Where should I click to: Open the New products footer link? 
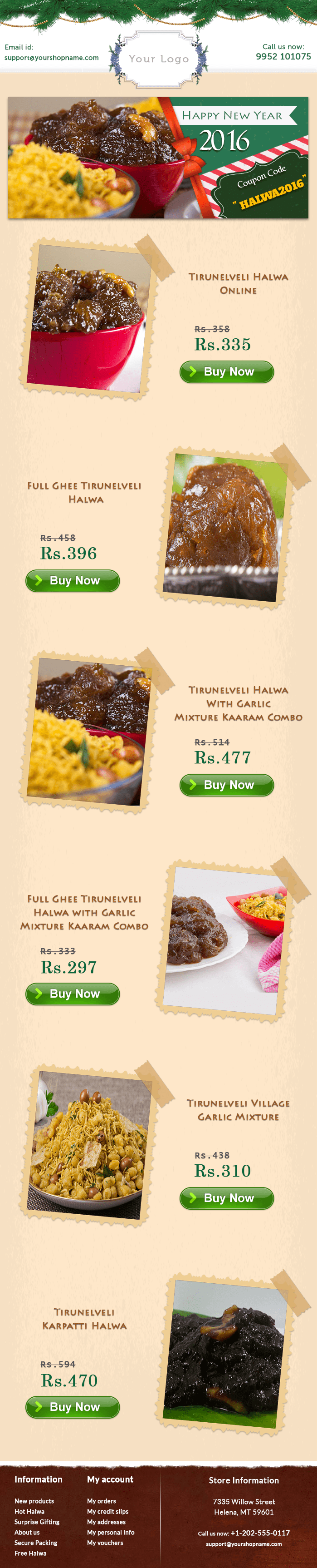34,1500
